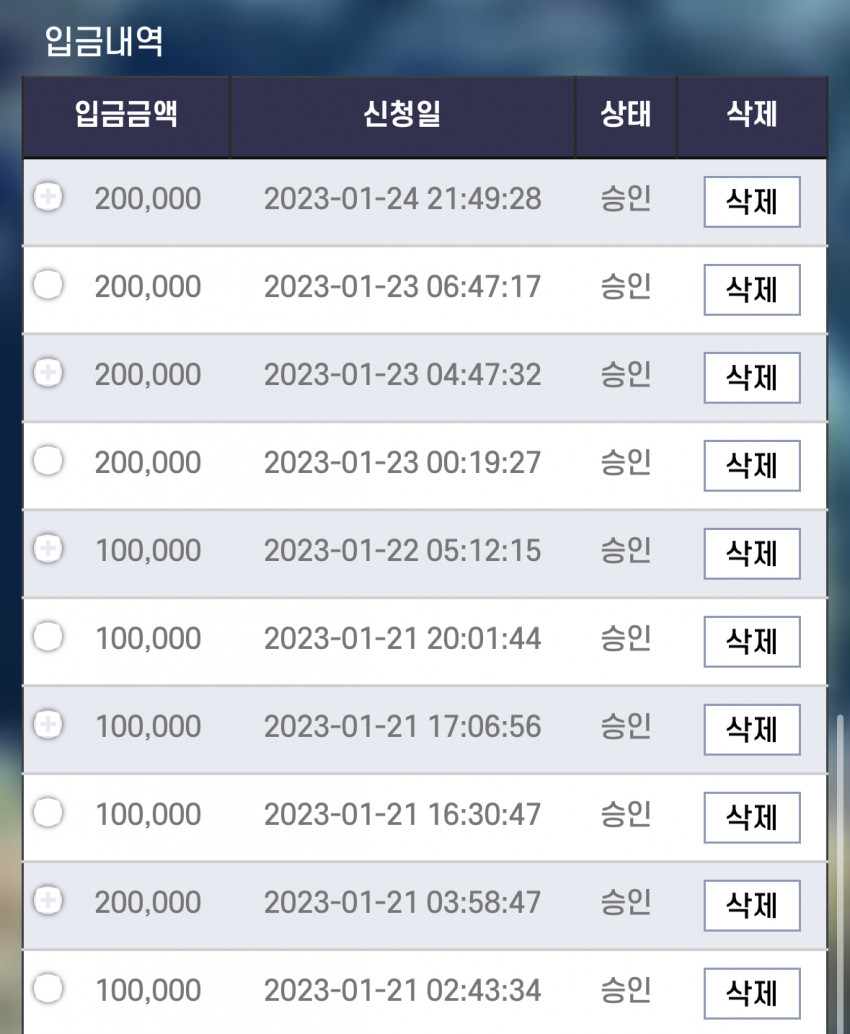The height and width of the screenshot is (1034, 850).
Task: Expand the 2023-01-21 20:01:44 row circle
Action: 48,636
